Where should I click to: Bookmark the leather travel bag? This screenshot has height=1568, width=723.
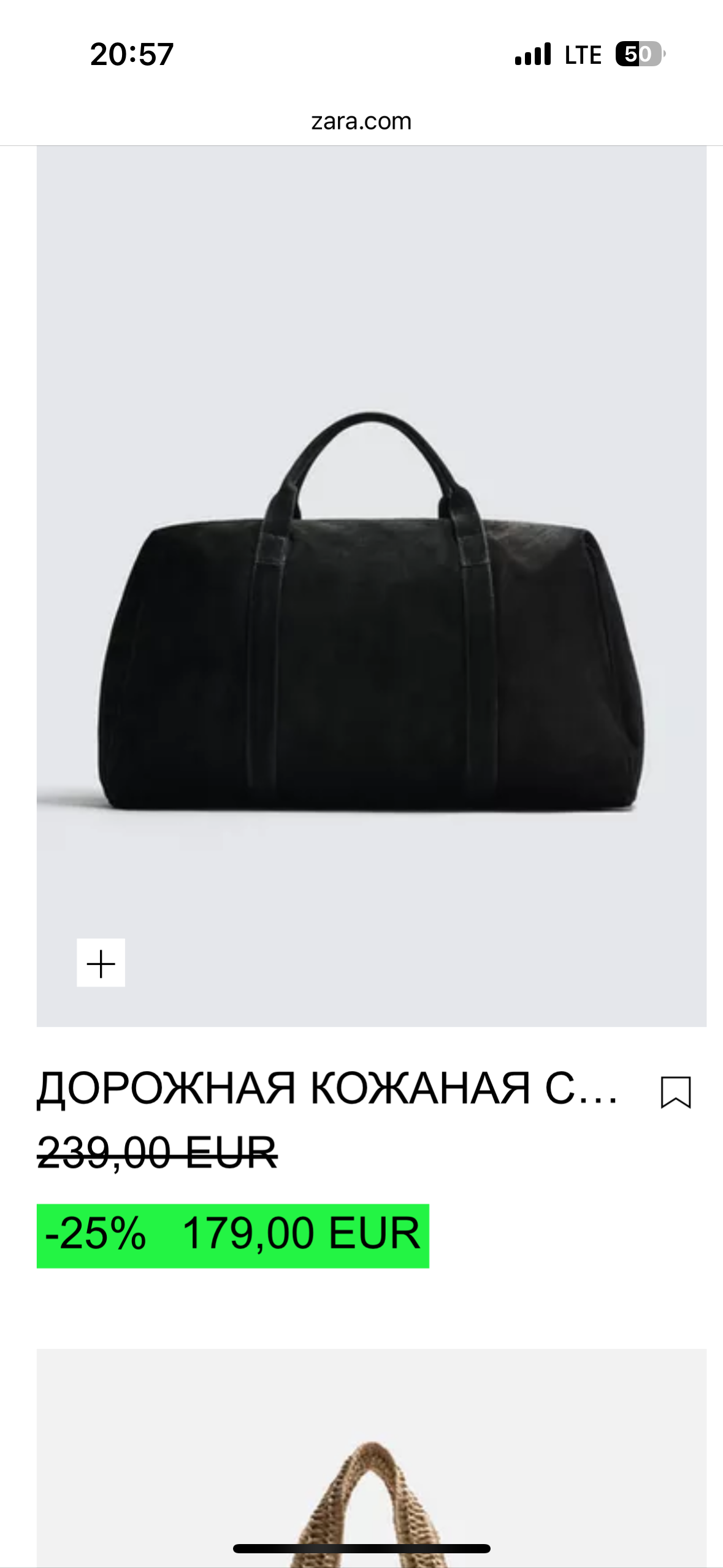click(675, 1092)
